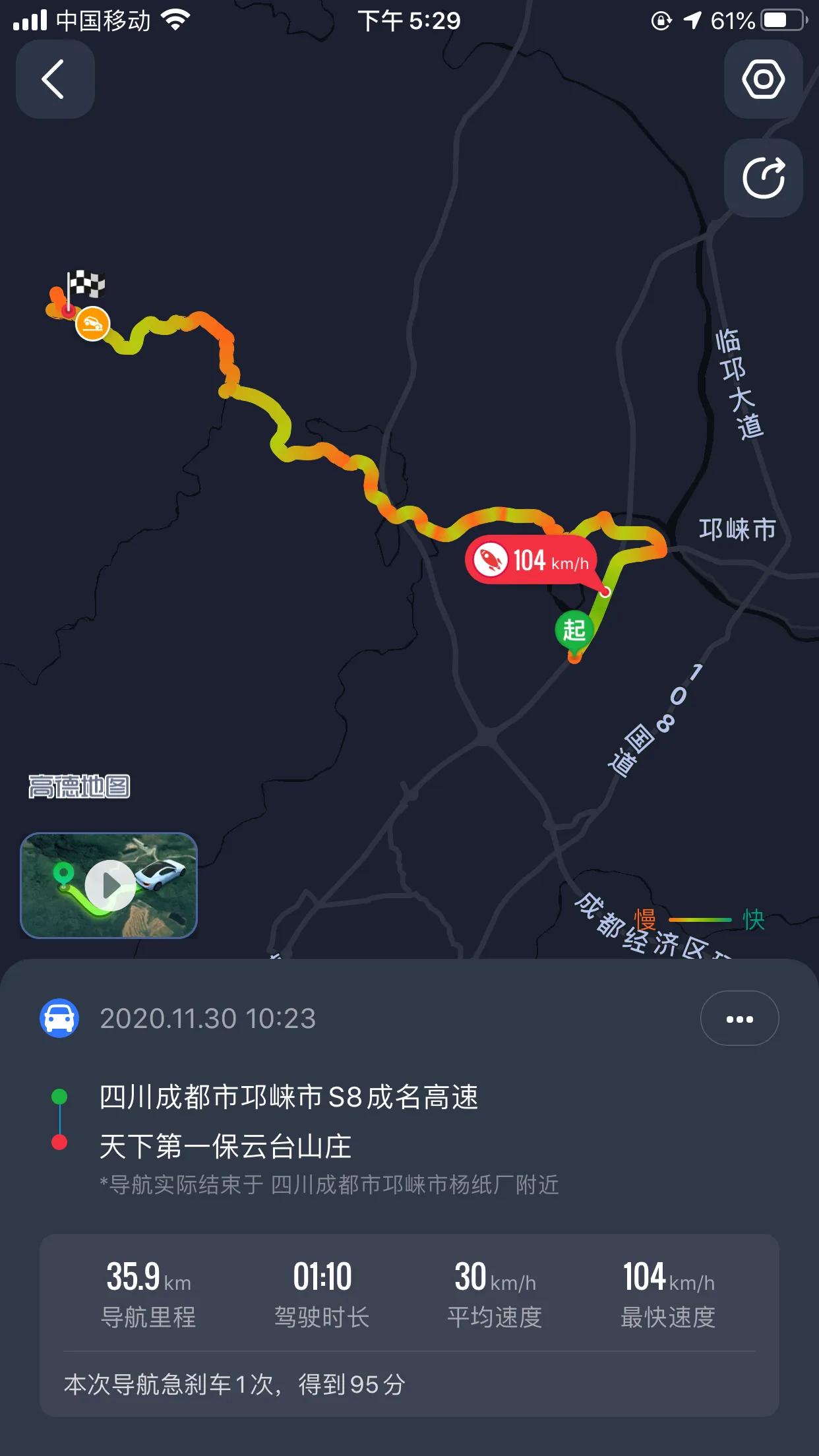This screenshot has height=1456, width=819.
Task: Click the rocket icon in speed bubble
Action: click(x=491, y=560)
